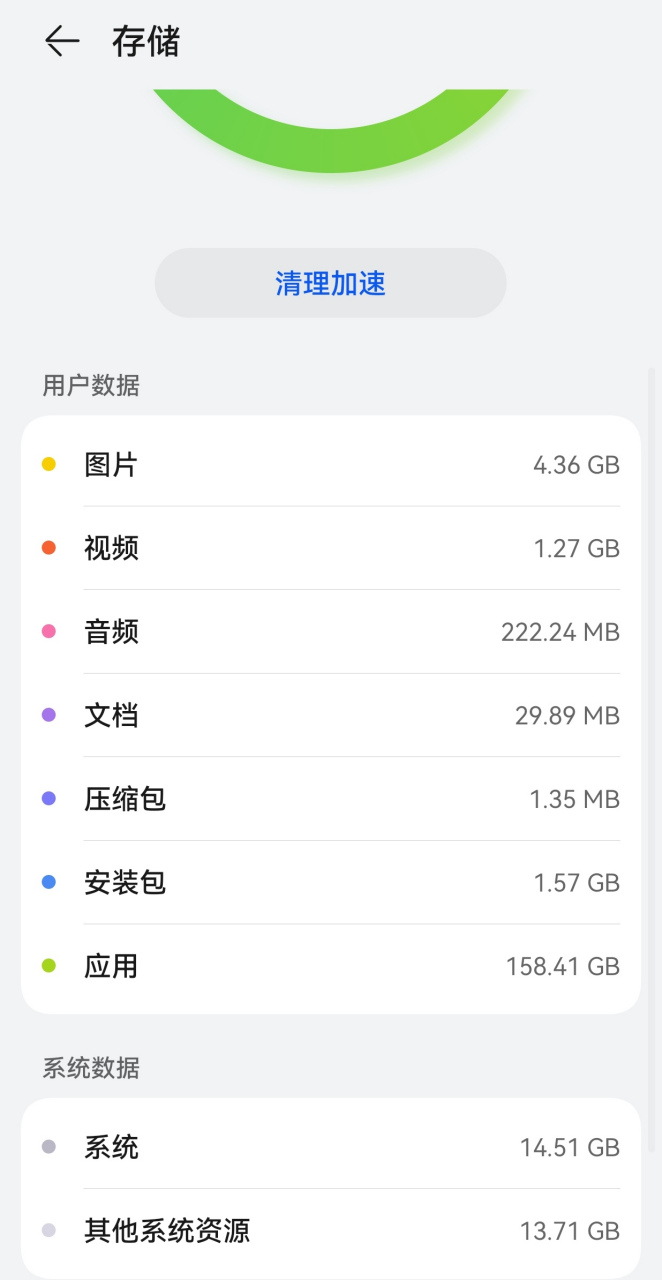Screen dimensions: 662x1280
Task: Open the 视频 storage row
Action: point(330,548)
